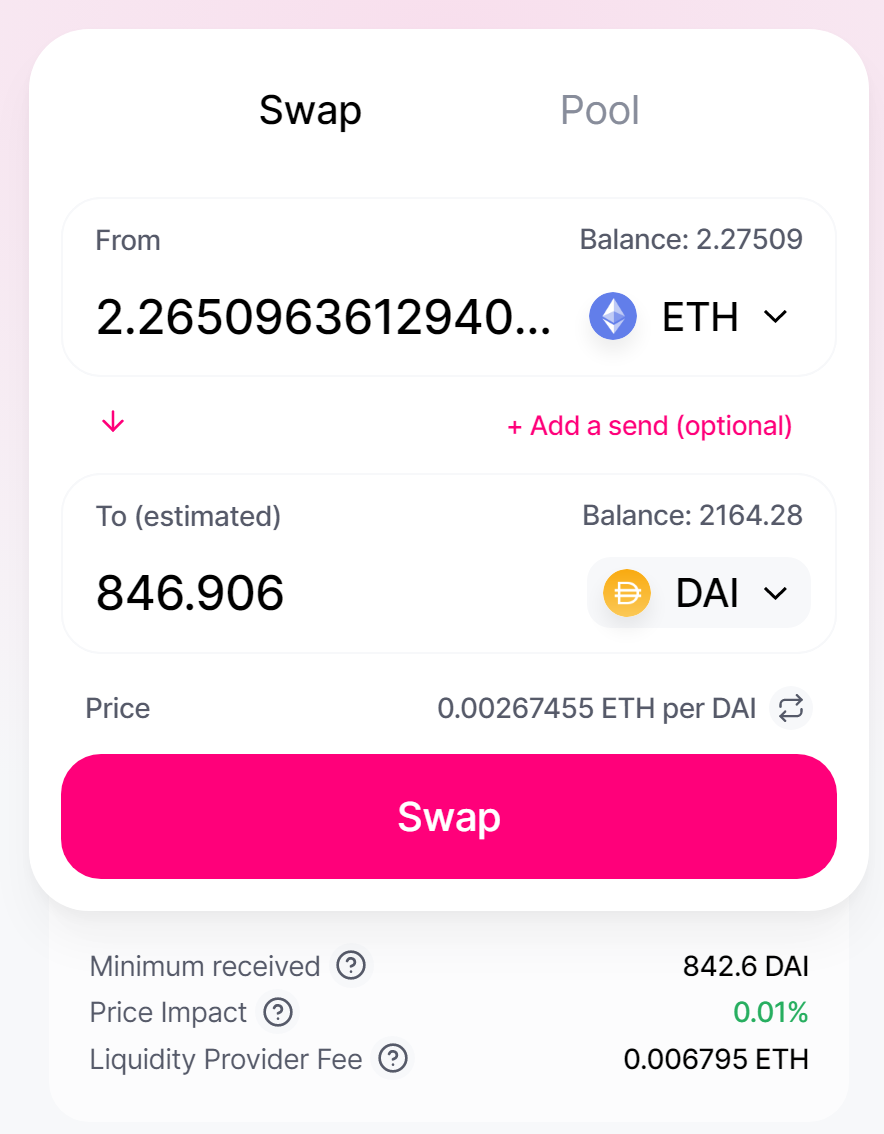The height and width of the screenshot is (1134, 884).
Task: Add an optional send recipient
Action: point(649,426)
